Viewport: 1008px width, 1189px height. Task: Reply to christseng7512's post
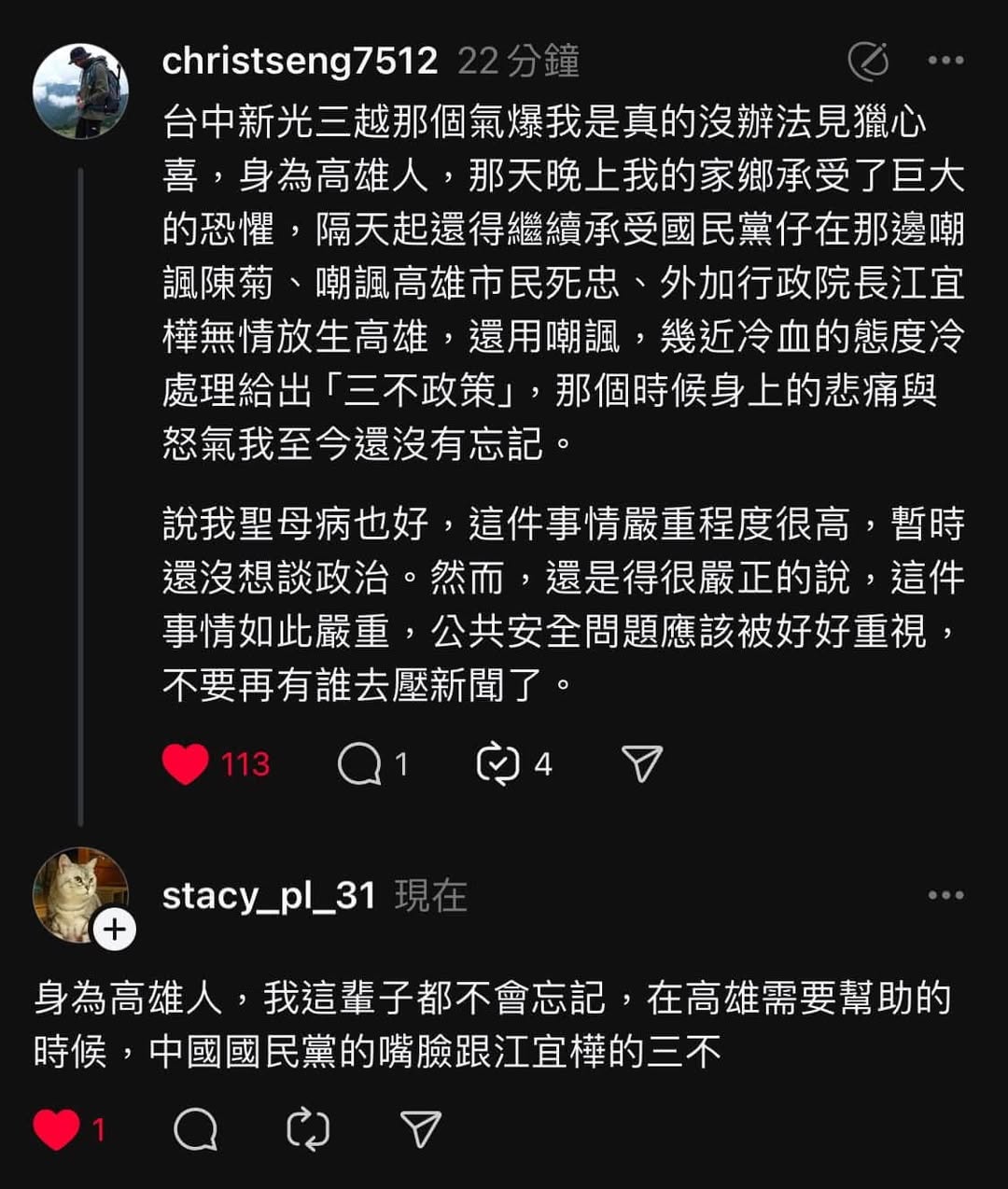coord(359,764)
